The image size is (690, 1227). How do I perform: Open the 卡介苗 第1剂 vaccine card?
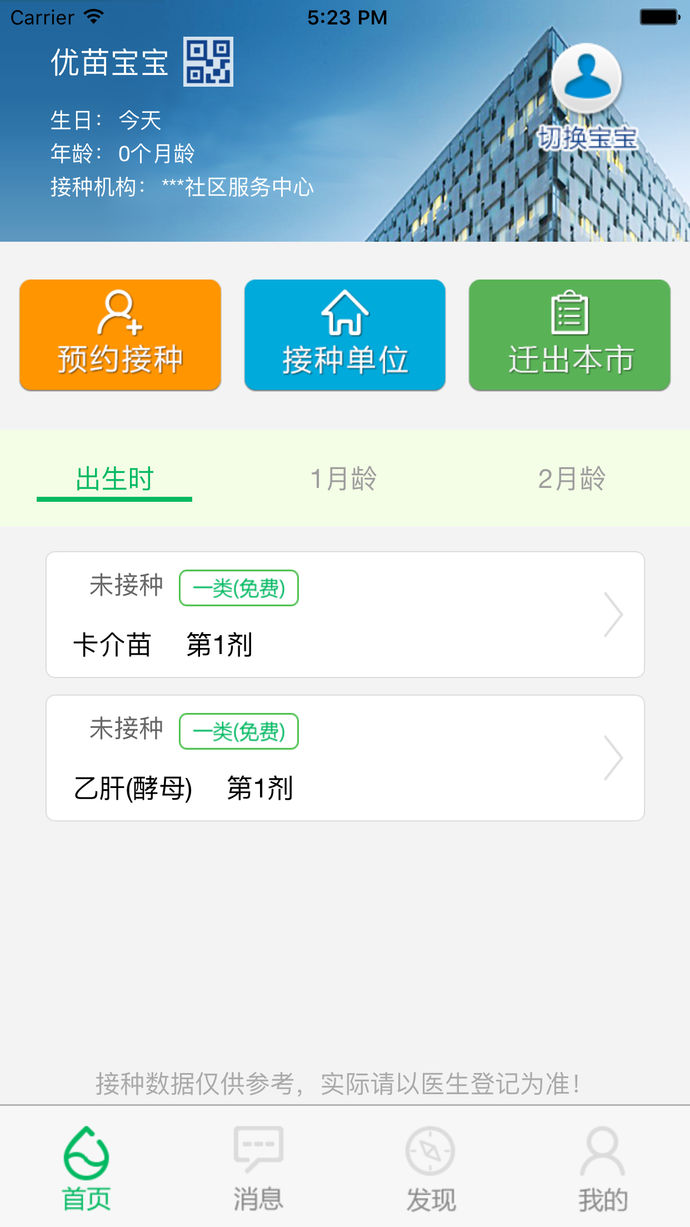click(345, 615)
